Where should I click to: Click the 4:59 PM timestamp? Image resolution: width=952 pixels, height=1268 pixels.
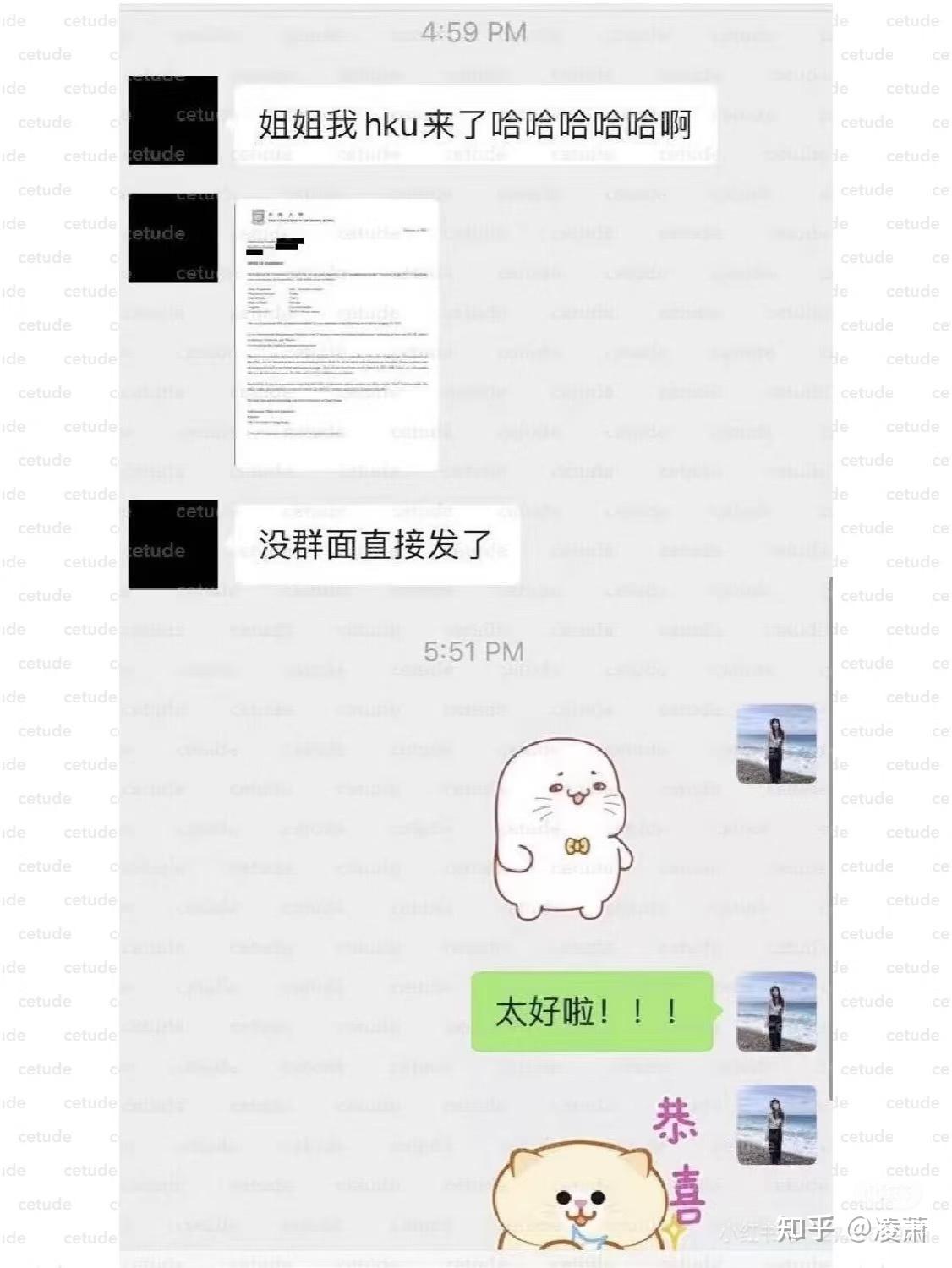point(475,30)
